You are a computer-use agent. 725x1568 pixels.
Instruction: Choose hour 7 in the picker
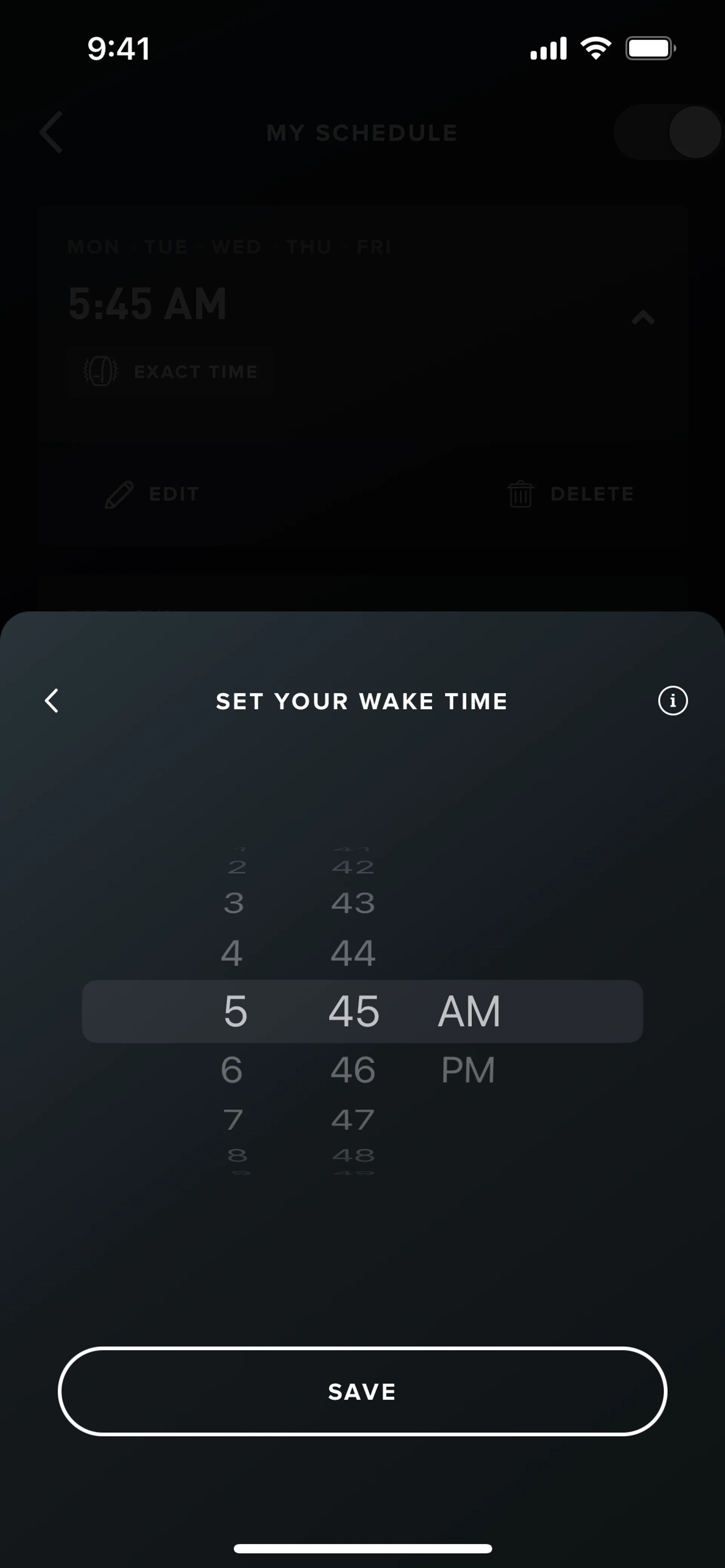tap(234, 1119)
